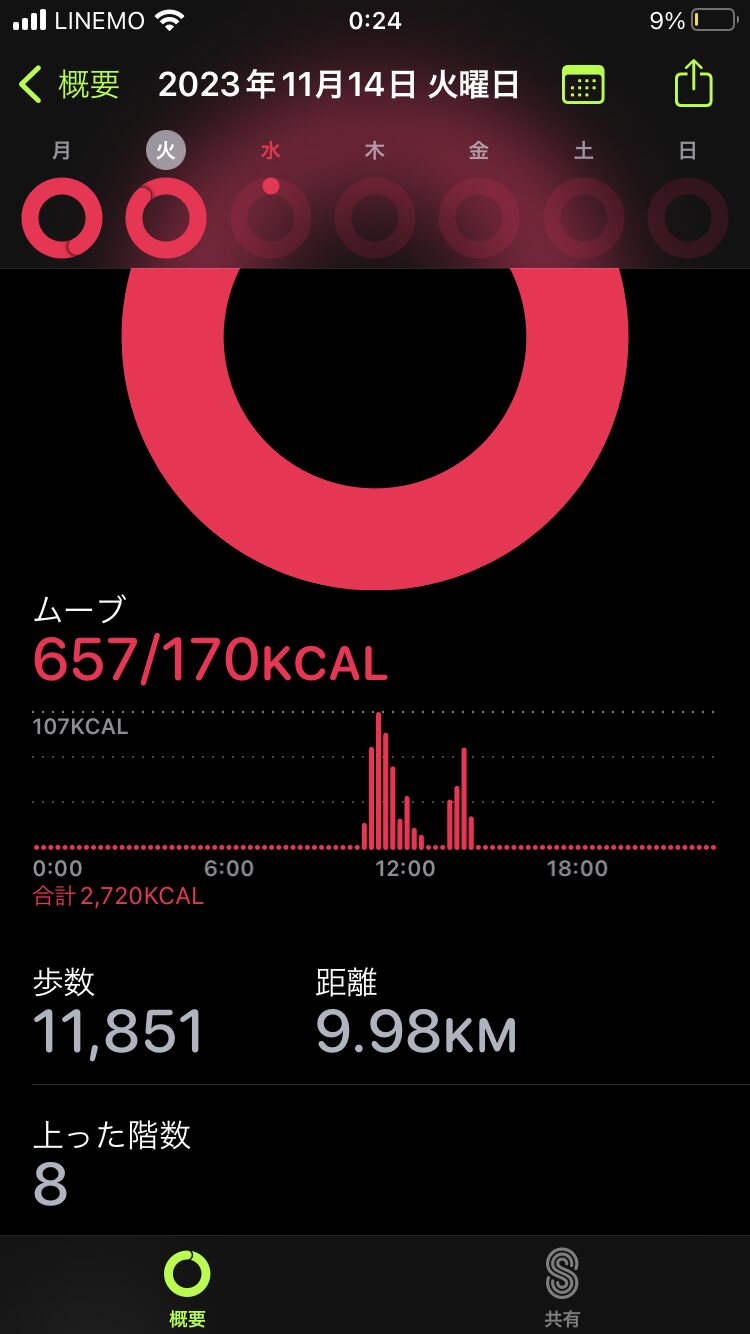Share this activity summary

(x=693, y=85)
